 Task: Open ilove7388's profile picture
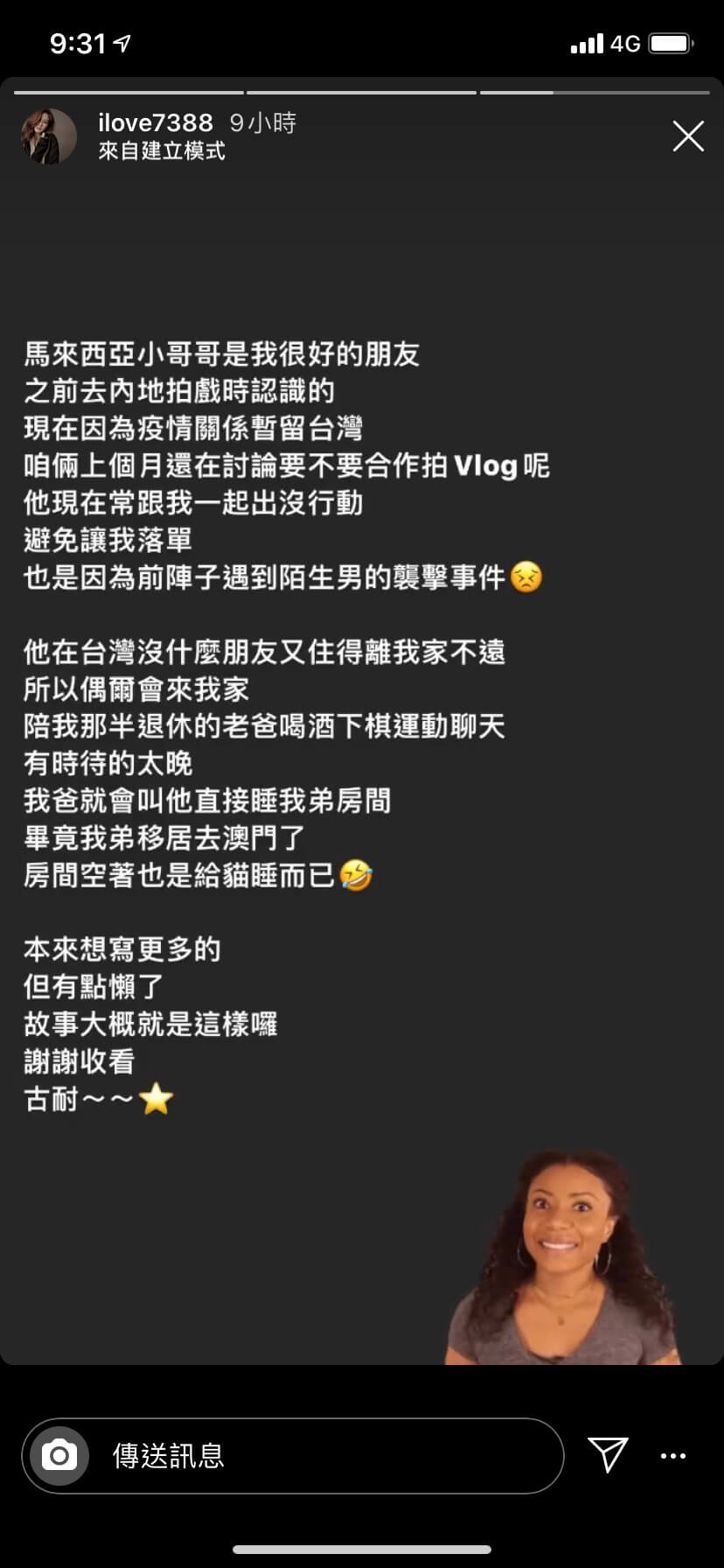coord(49,136)
